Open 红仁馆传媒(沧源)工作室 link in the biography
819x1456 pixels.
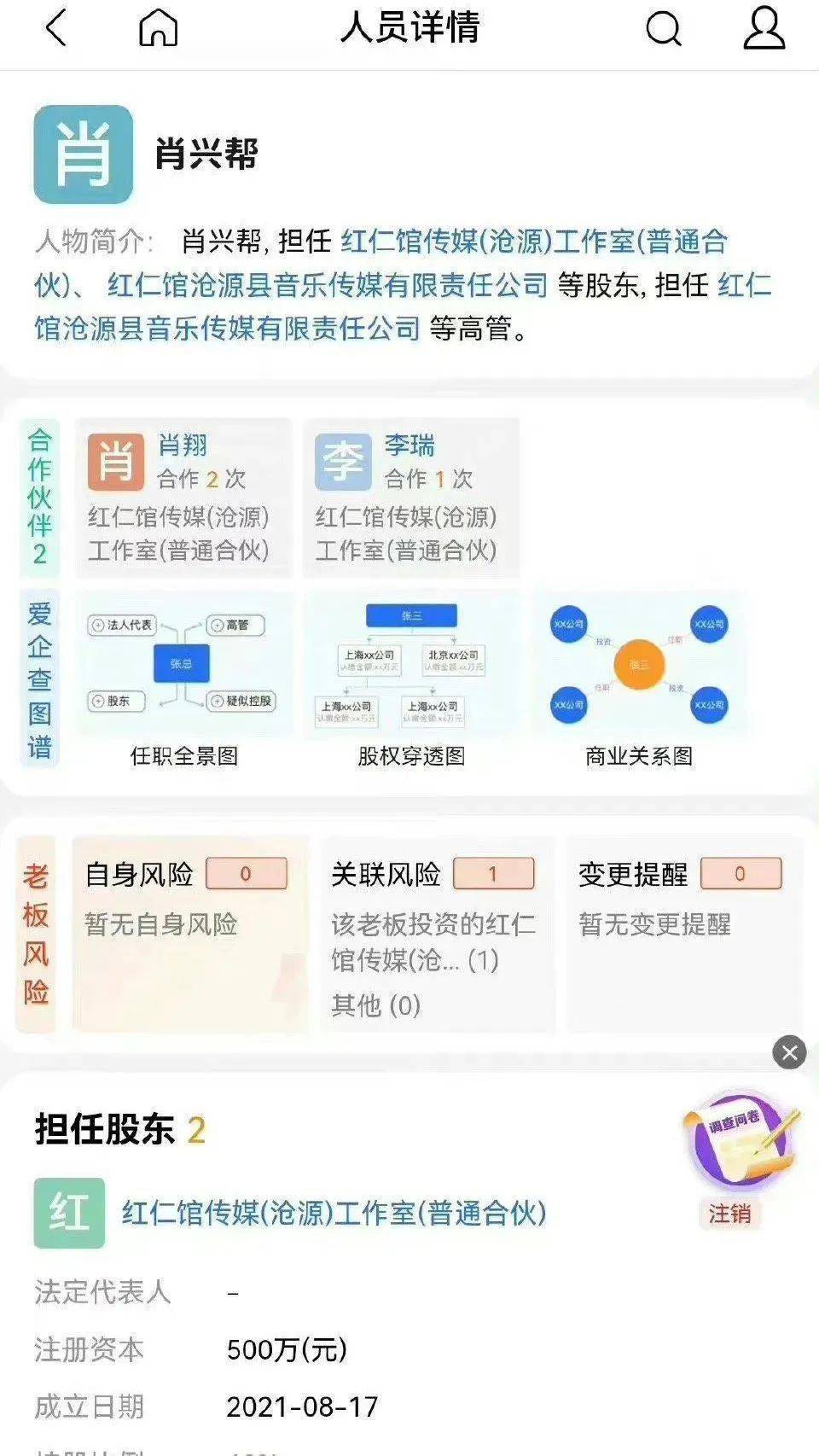tap(533, 242)
